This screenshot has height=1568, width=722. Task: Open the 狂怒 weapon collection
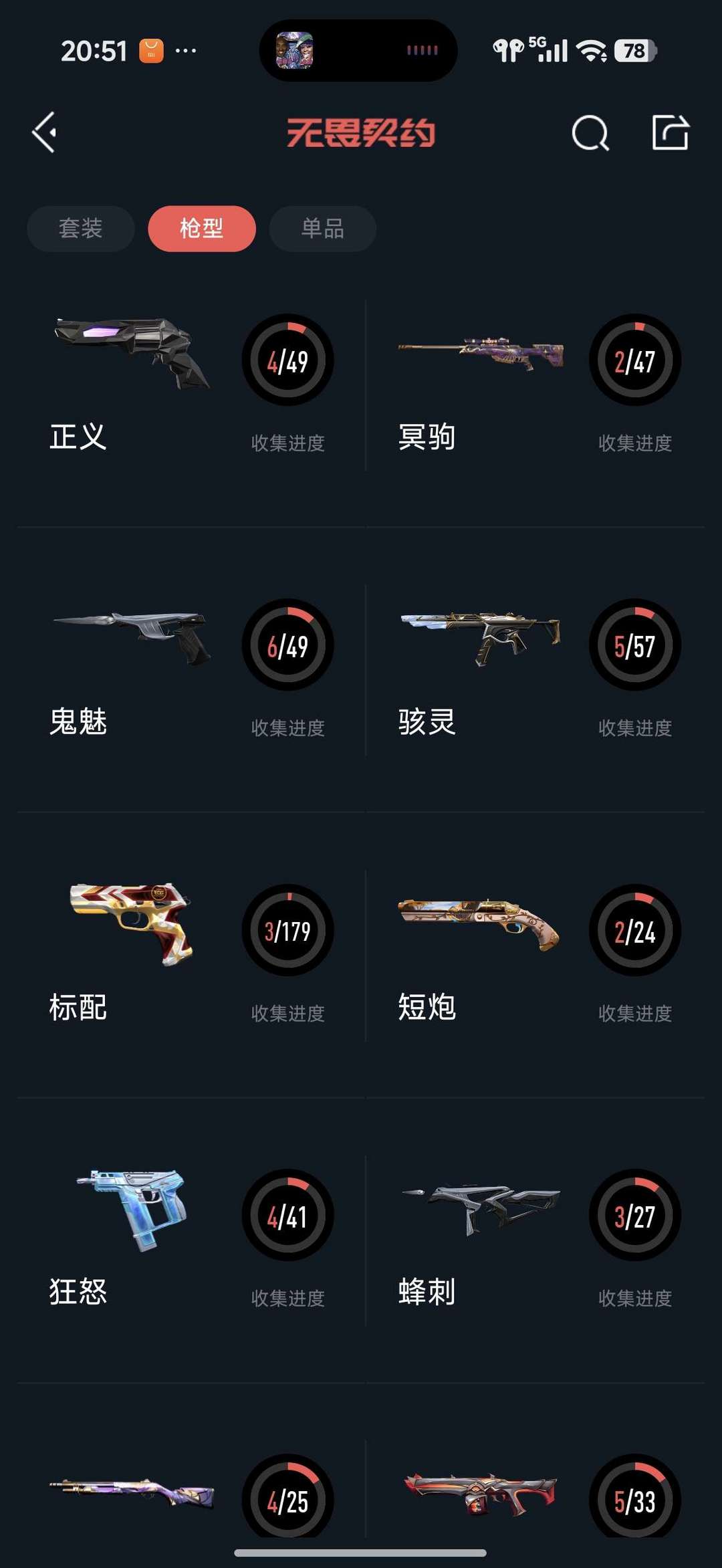point(191,1241)
